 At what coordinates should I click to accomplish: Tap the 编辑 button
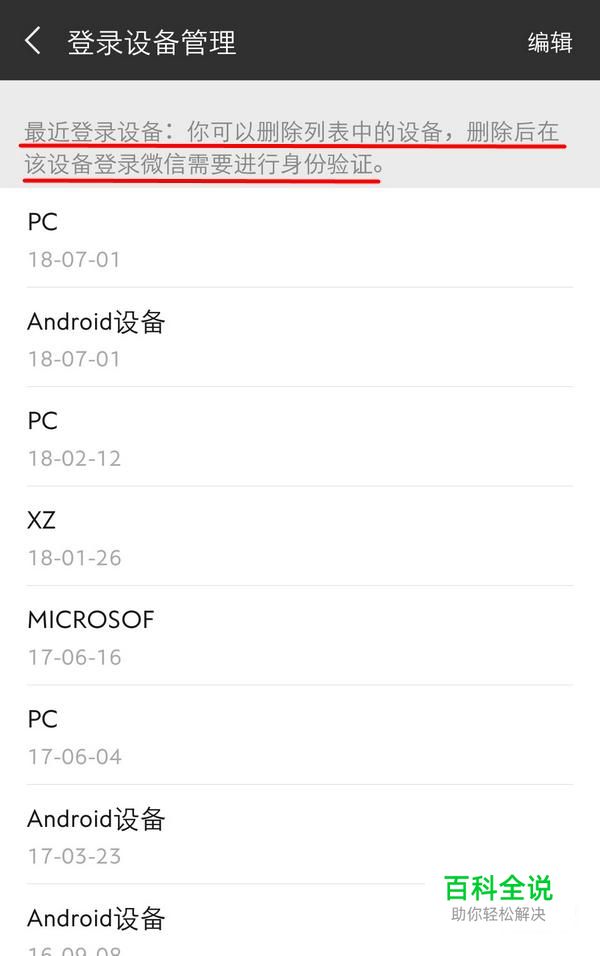(x=549, y=42)
